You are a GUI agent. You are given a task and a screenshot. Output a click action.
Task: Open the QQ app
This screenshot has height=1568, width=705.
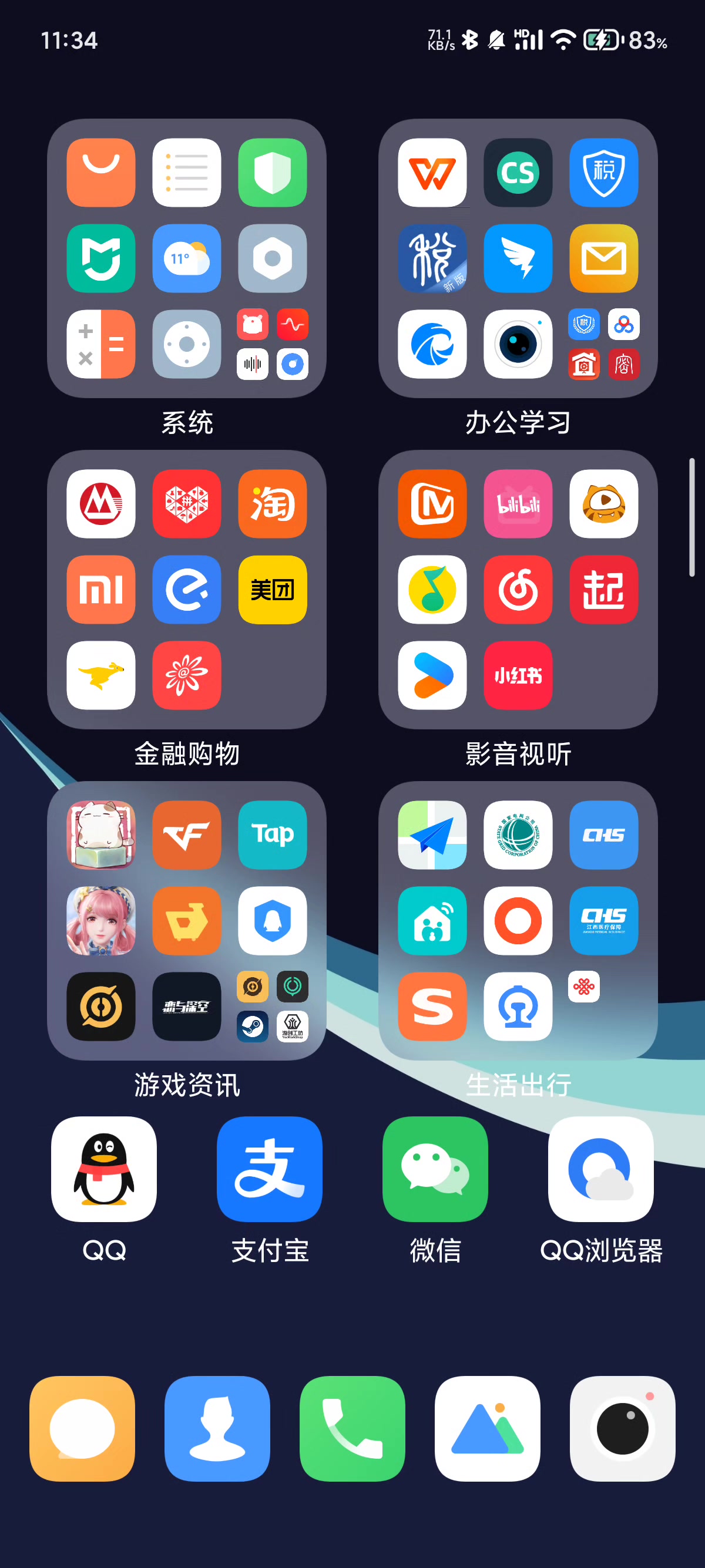(103, 1169)
